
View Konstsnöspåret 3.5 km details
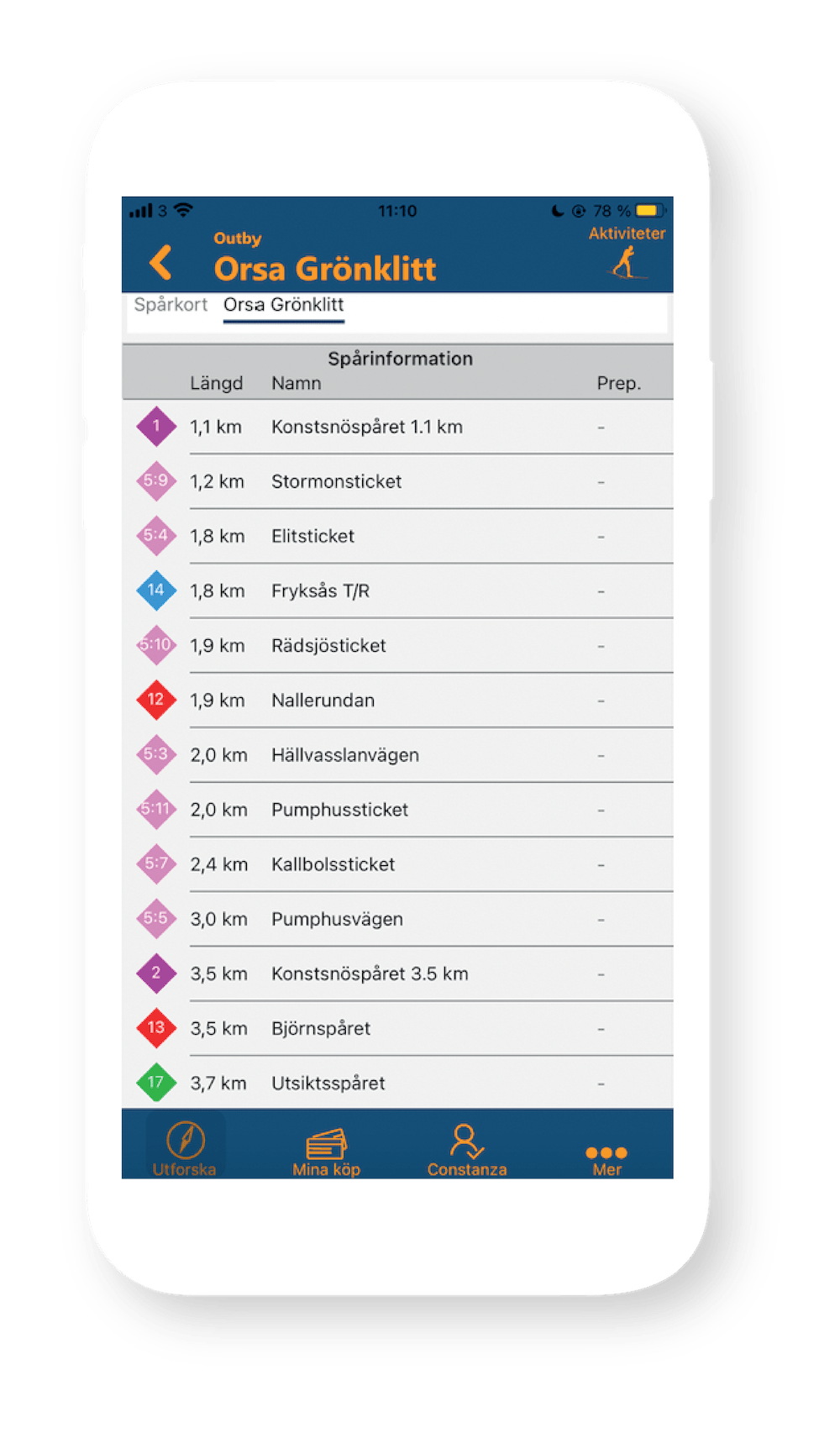(370, 974)
